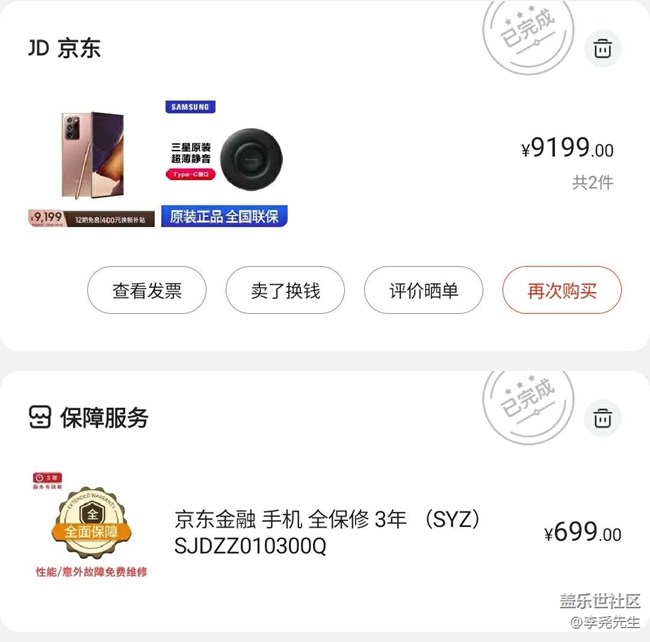Select 卖了换钱 to trade in
The width and height of the screenshot is (650, 642).
click(x=285, y=291)
